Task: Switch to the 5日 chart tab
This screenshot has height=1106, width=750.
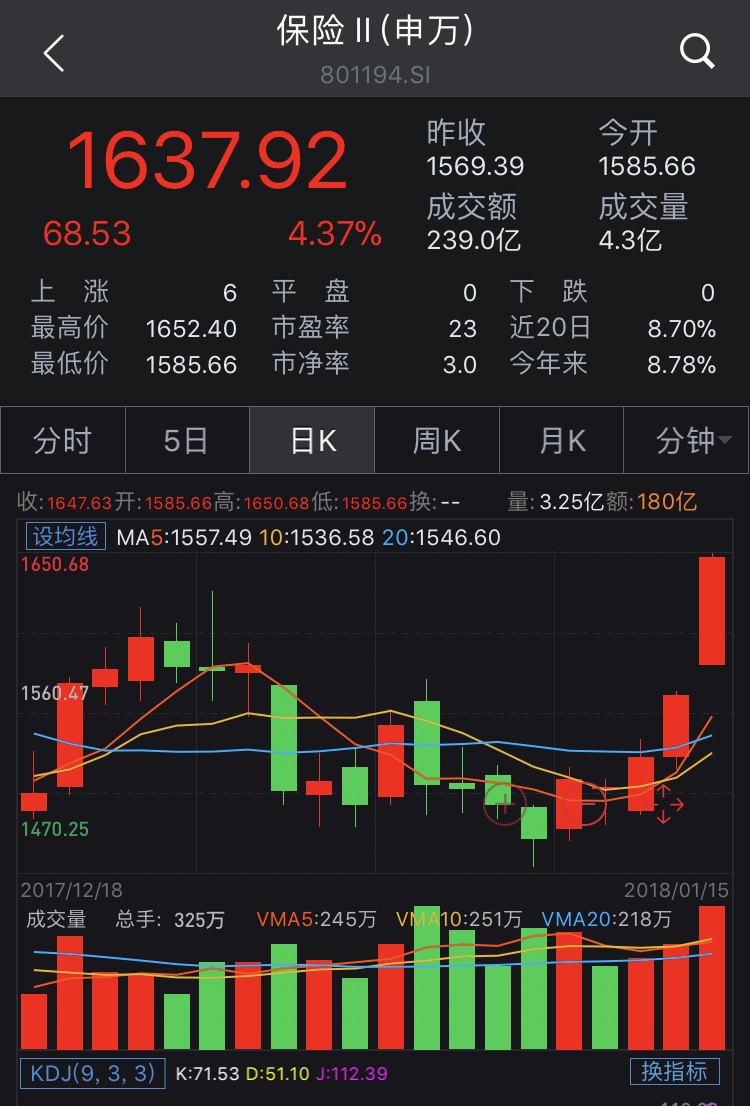Action: coord(186,440)
